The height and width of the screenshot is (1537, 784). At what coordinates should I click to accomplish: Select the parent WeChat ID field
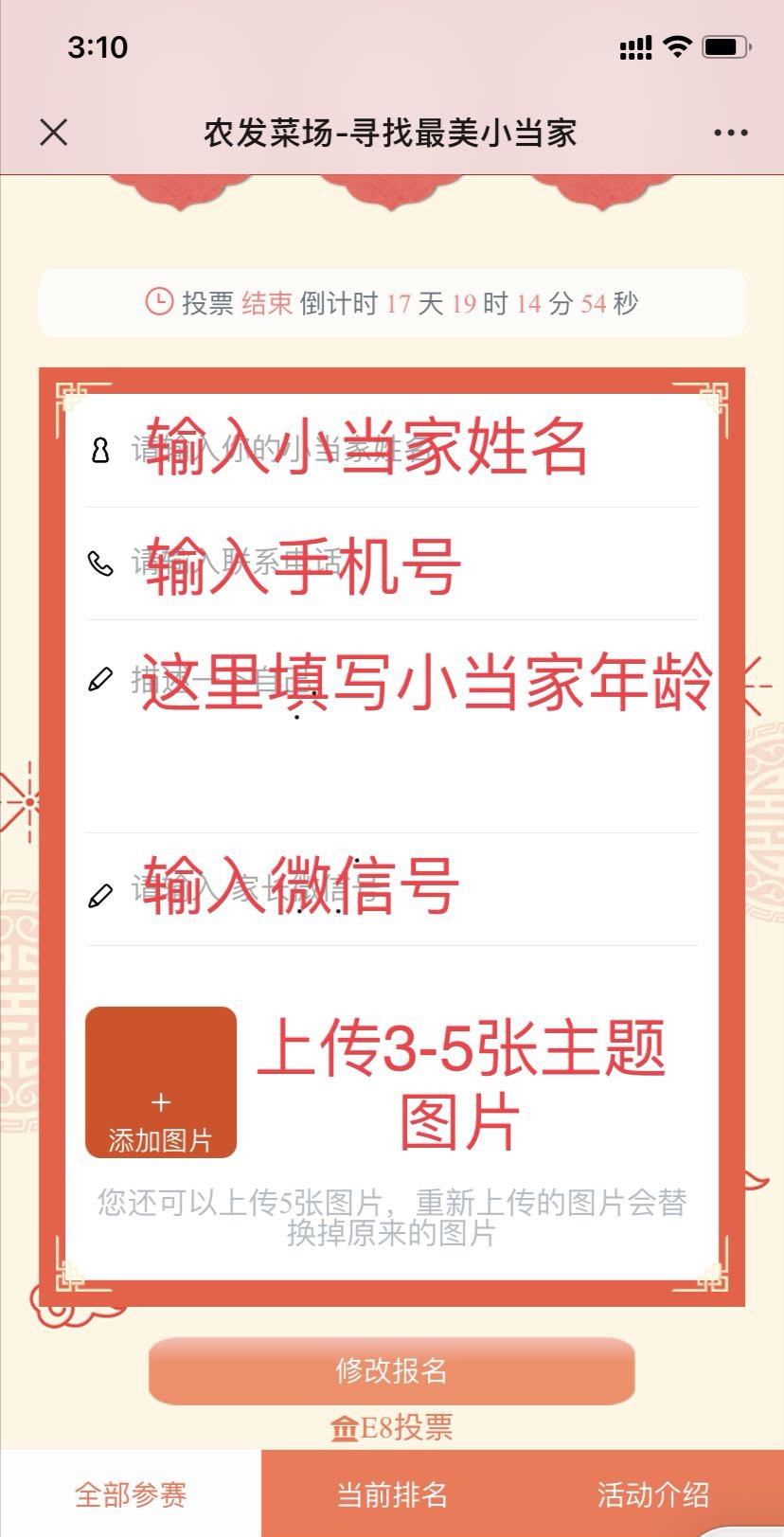[x=407, y=890]
